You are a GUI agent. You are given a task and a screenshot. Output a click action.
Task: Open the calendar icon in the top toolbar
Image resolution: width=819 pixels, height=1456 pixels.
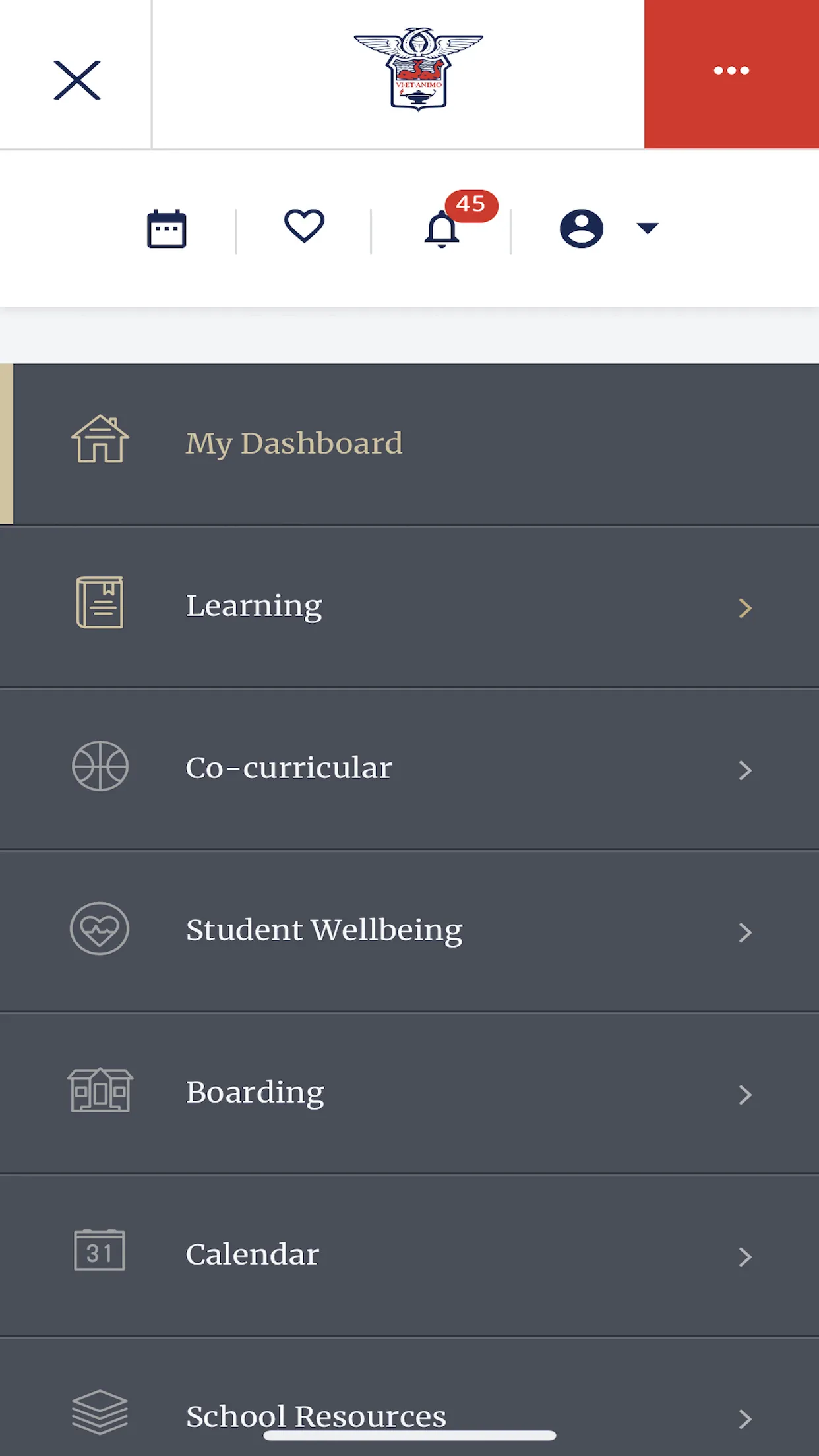[166, 228]
